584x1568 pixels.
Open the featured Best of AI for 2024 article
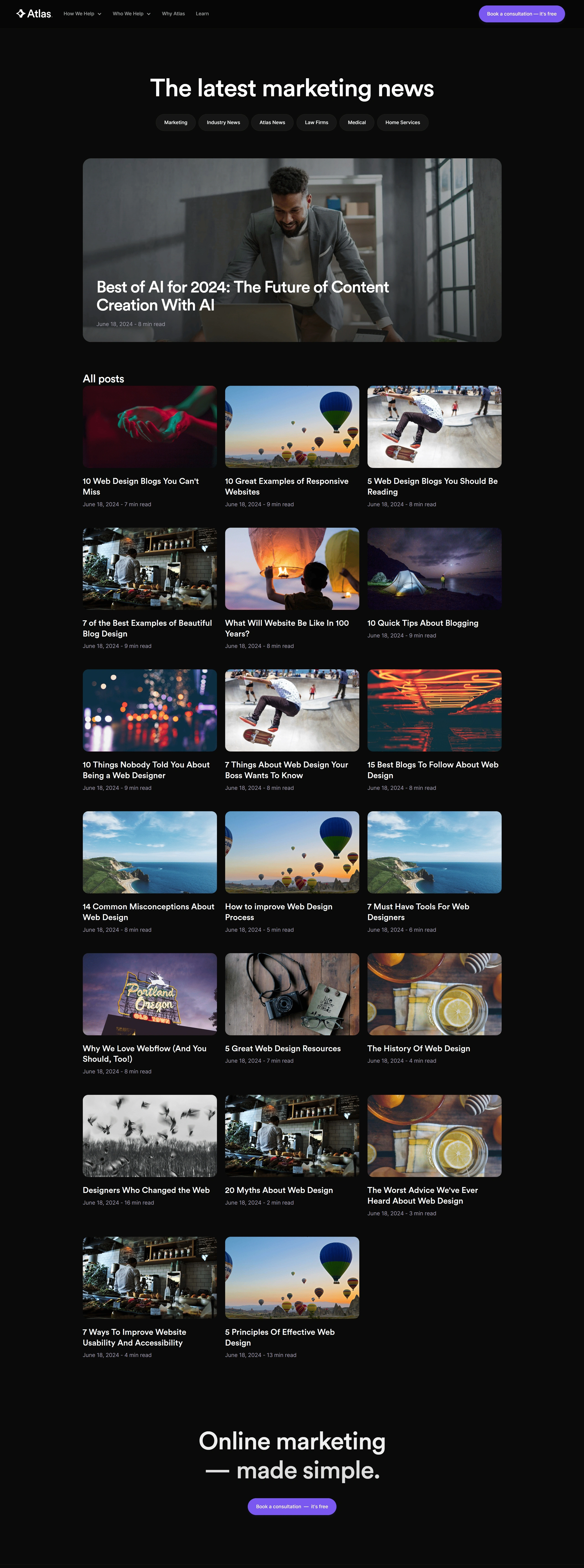pyautogui.click(x=242, y=296)
